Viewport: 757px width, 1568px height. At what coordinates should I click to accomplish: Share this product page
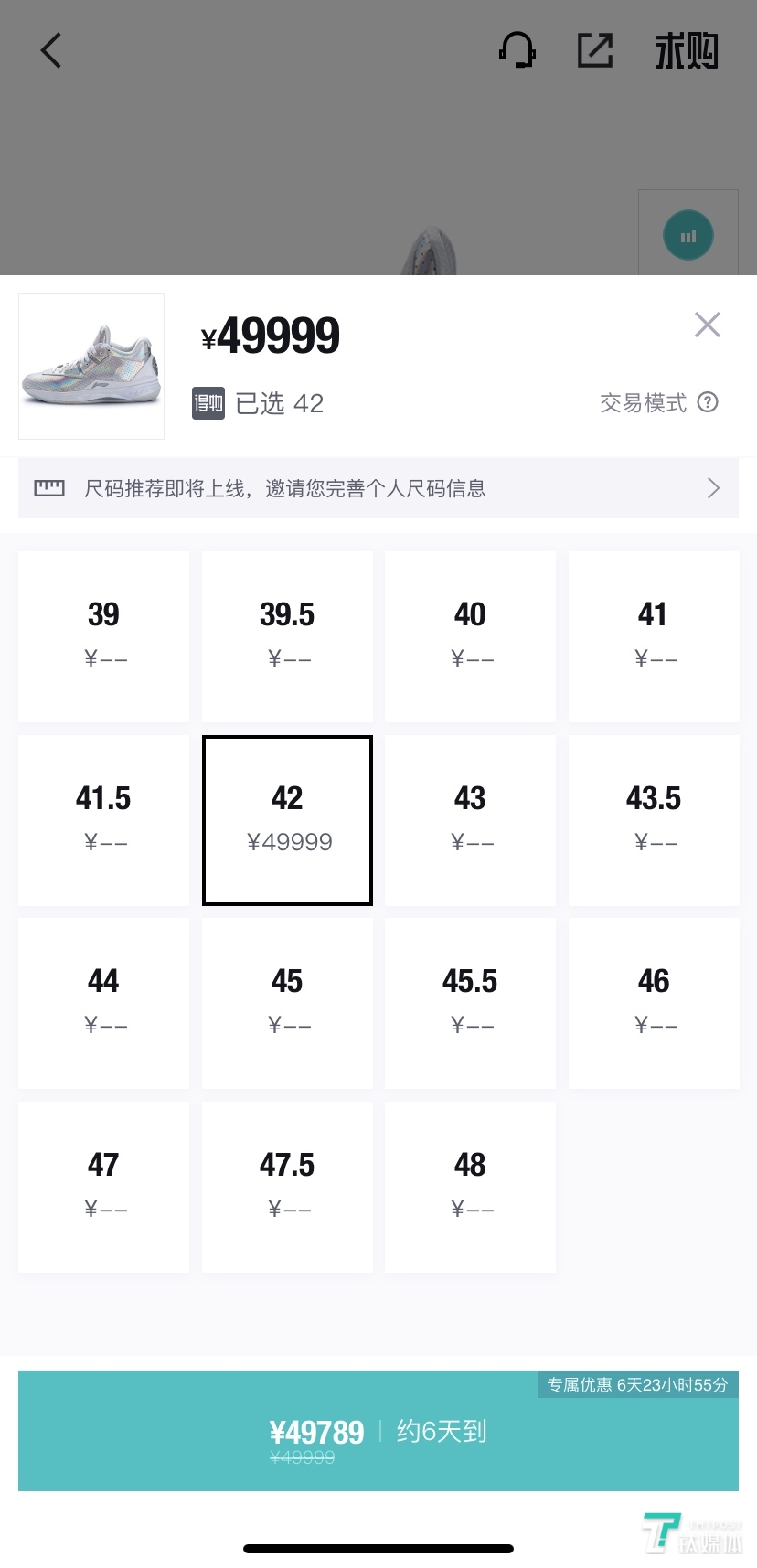click(595, 50)
